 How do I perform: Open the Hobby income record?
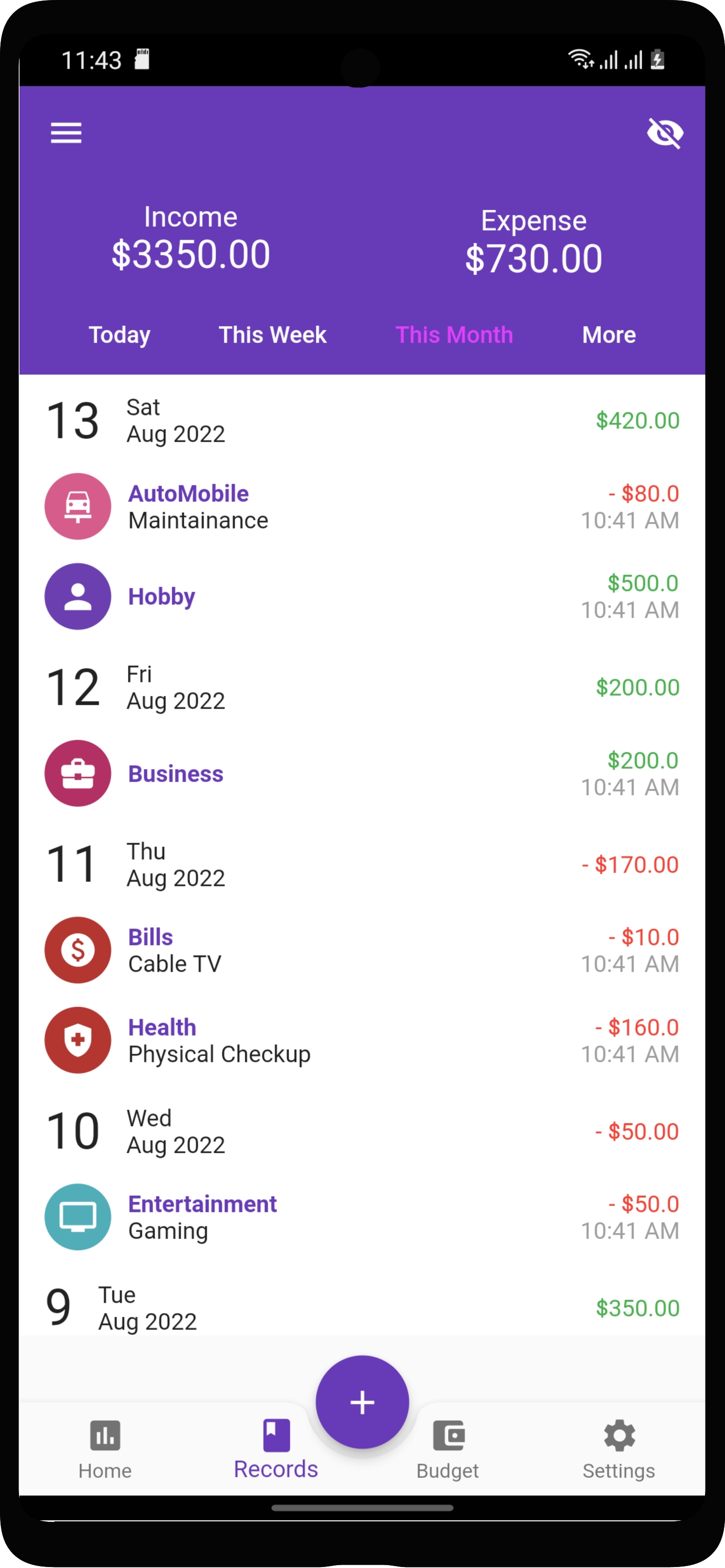(362, 597)
